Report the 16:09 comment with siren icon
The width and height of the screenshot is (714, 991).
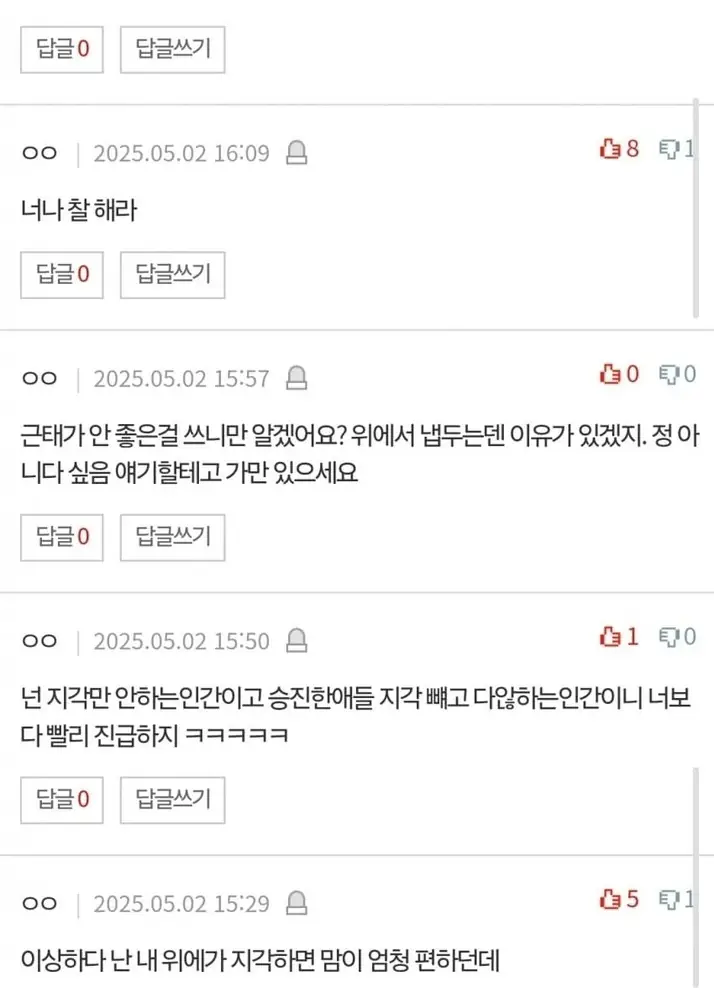point(296,153)
